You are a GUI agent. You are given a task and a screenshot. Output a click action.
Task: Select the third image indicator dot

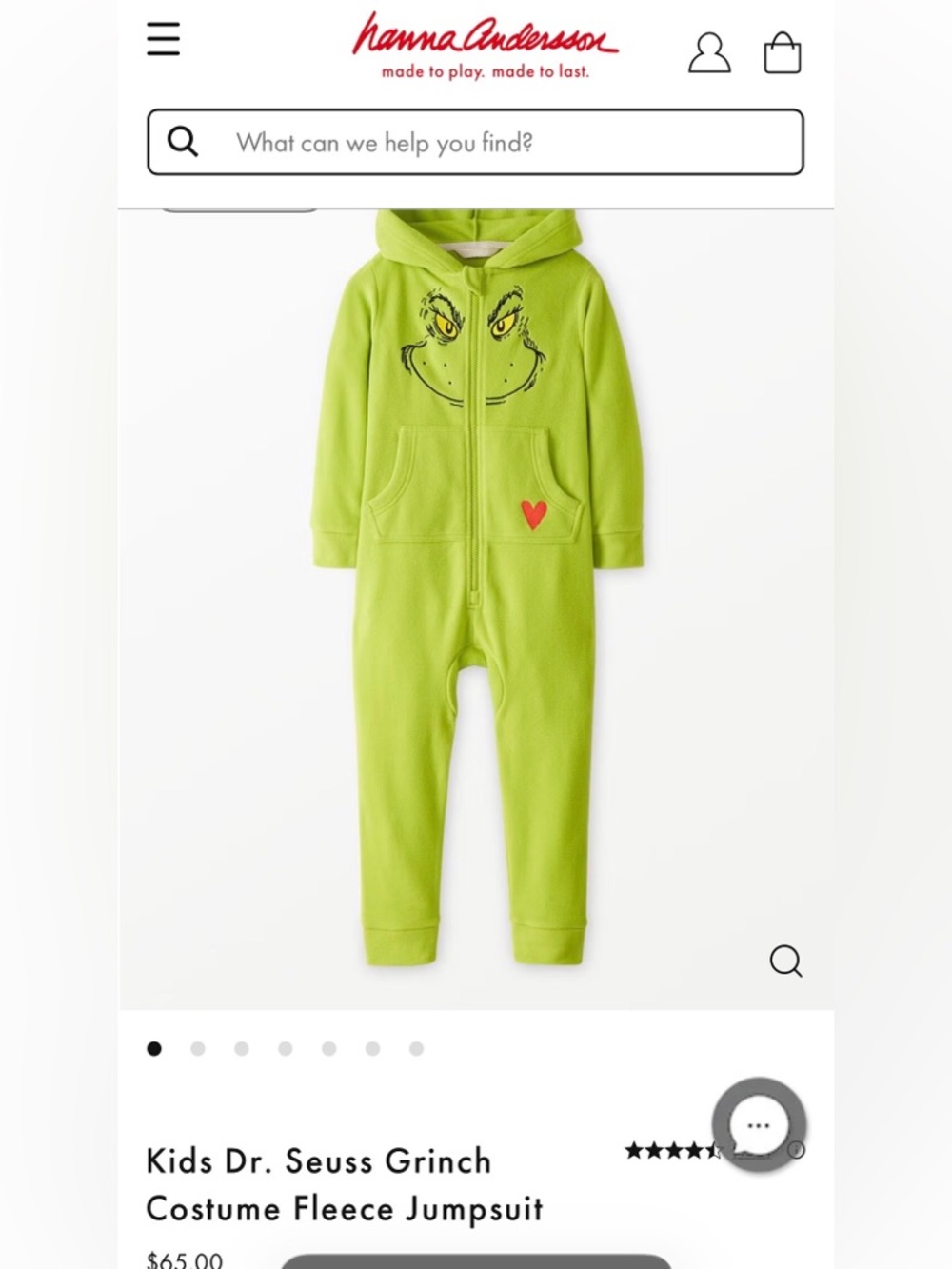tap(243, 1048)
